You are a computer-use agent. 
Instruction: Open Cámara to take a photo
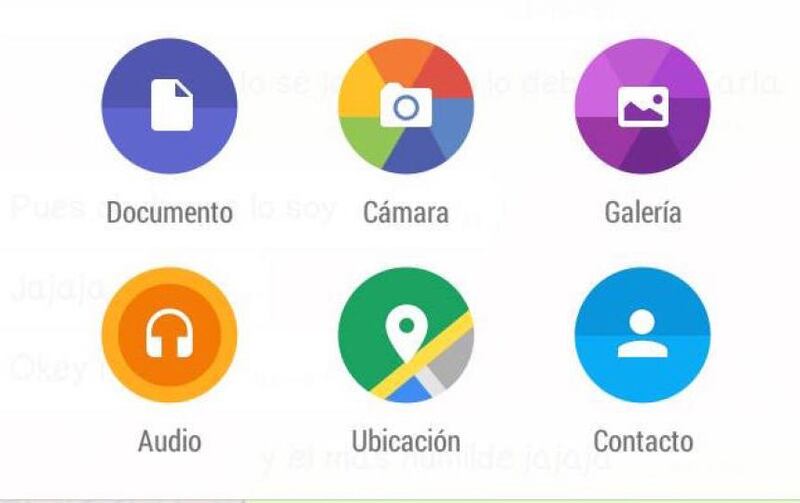pos(406,106)
